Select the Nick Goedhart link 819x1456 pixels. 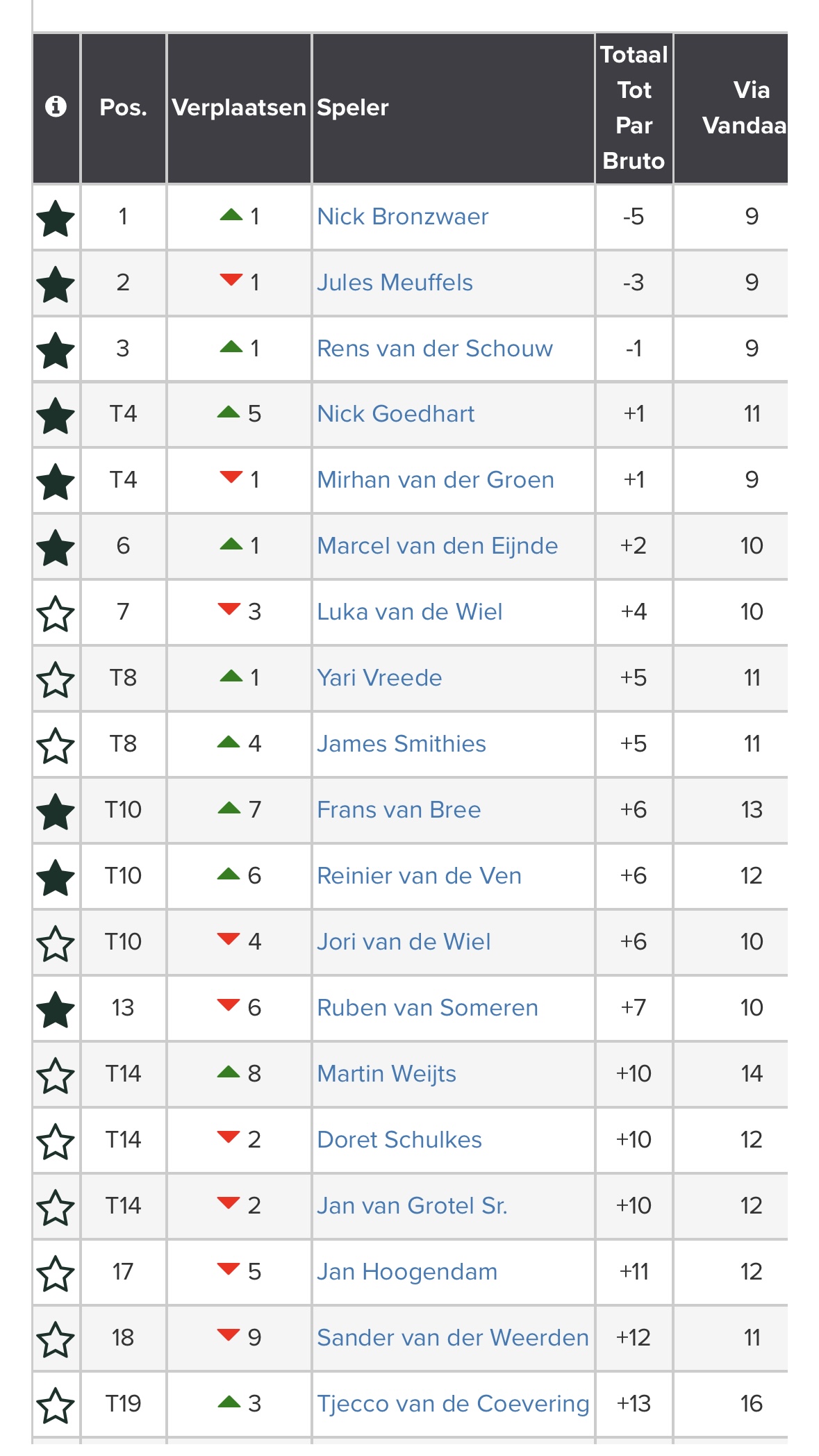coord(396,414)
